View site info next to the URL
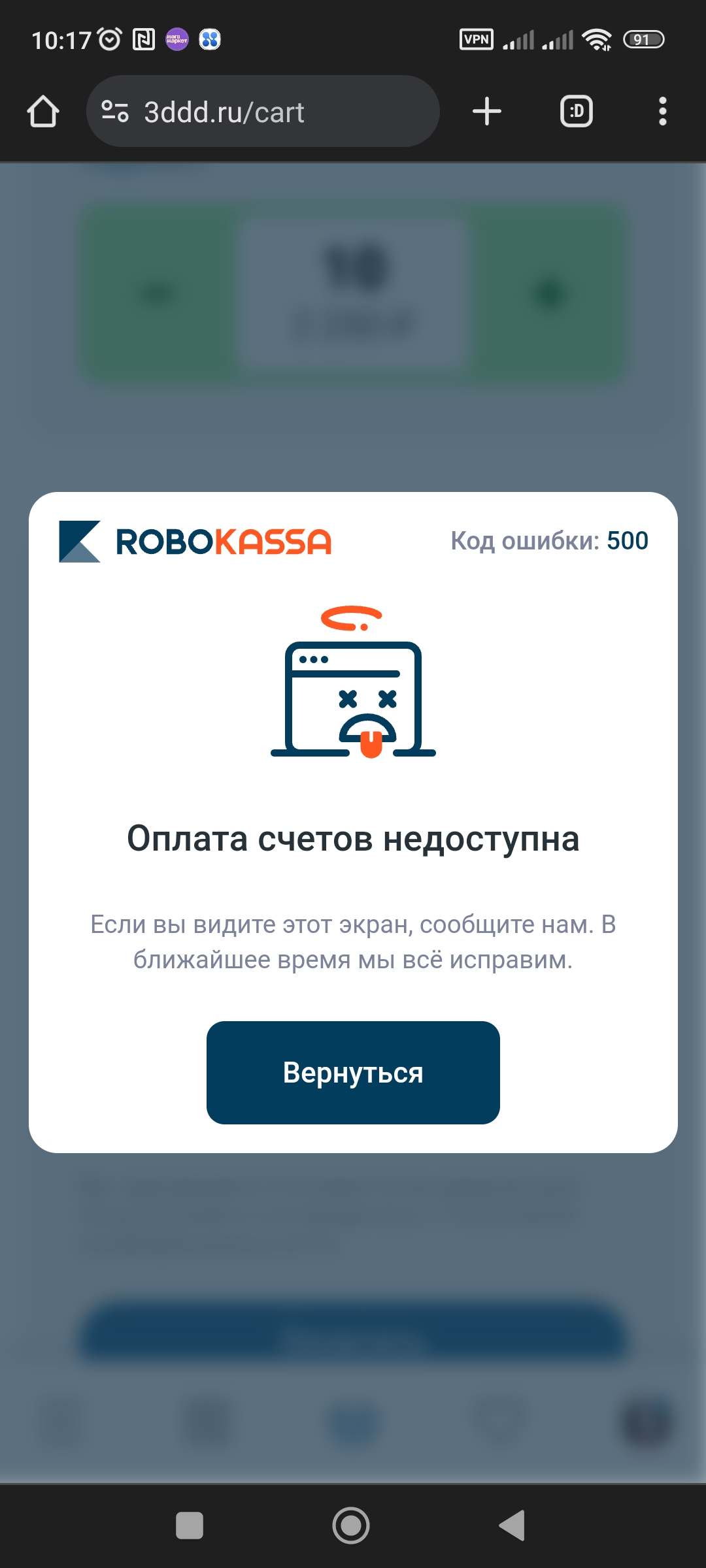This screenshot has height=1568, width=706. coord(115,112)
